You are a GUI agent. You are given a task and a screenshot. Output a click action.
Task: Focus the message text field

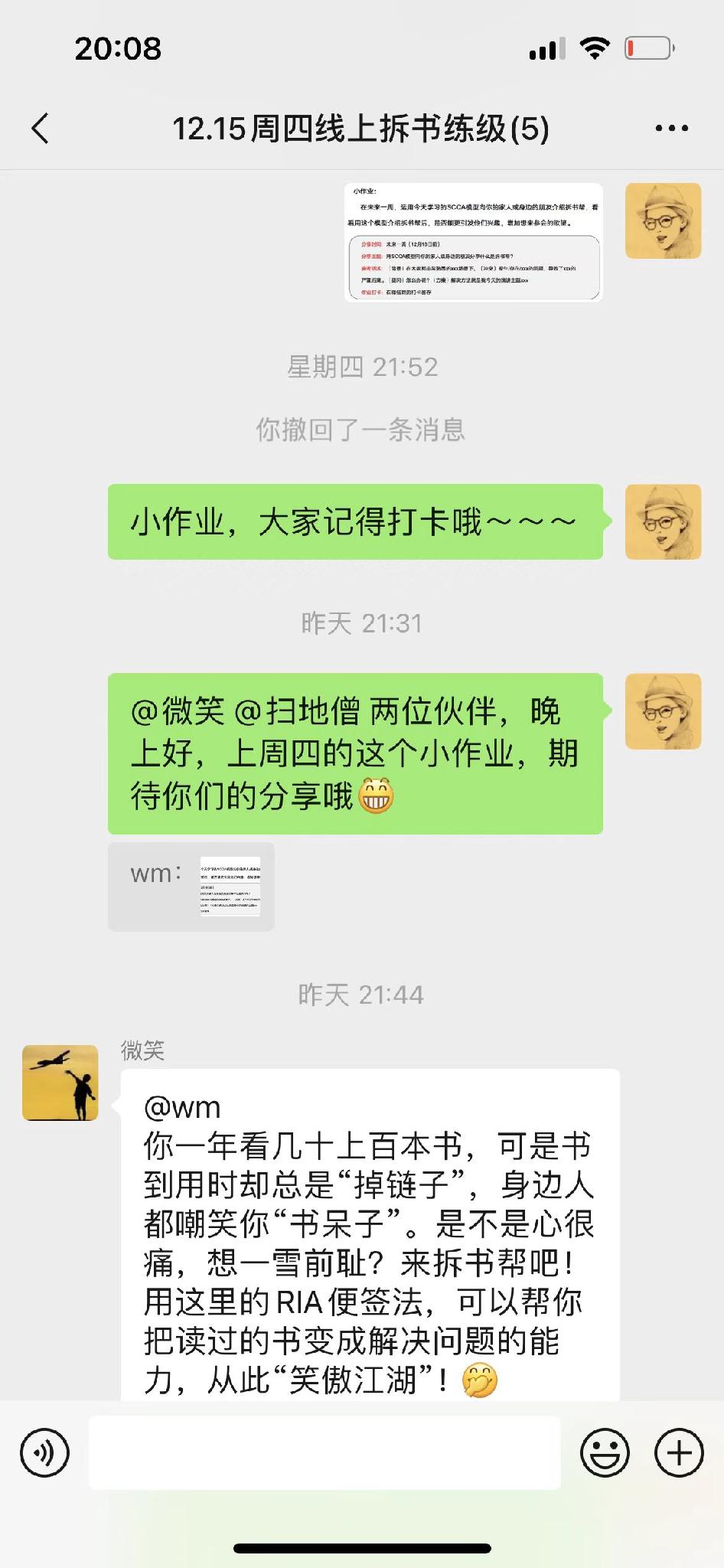point(324,1452)
